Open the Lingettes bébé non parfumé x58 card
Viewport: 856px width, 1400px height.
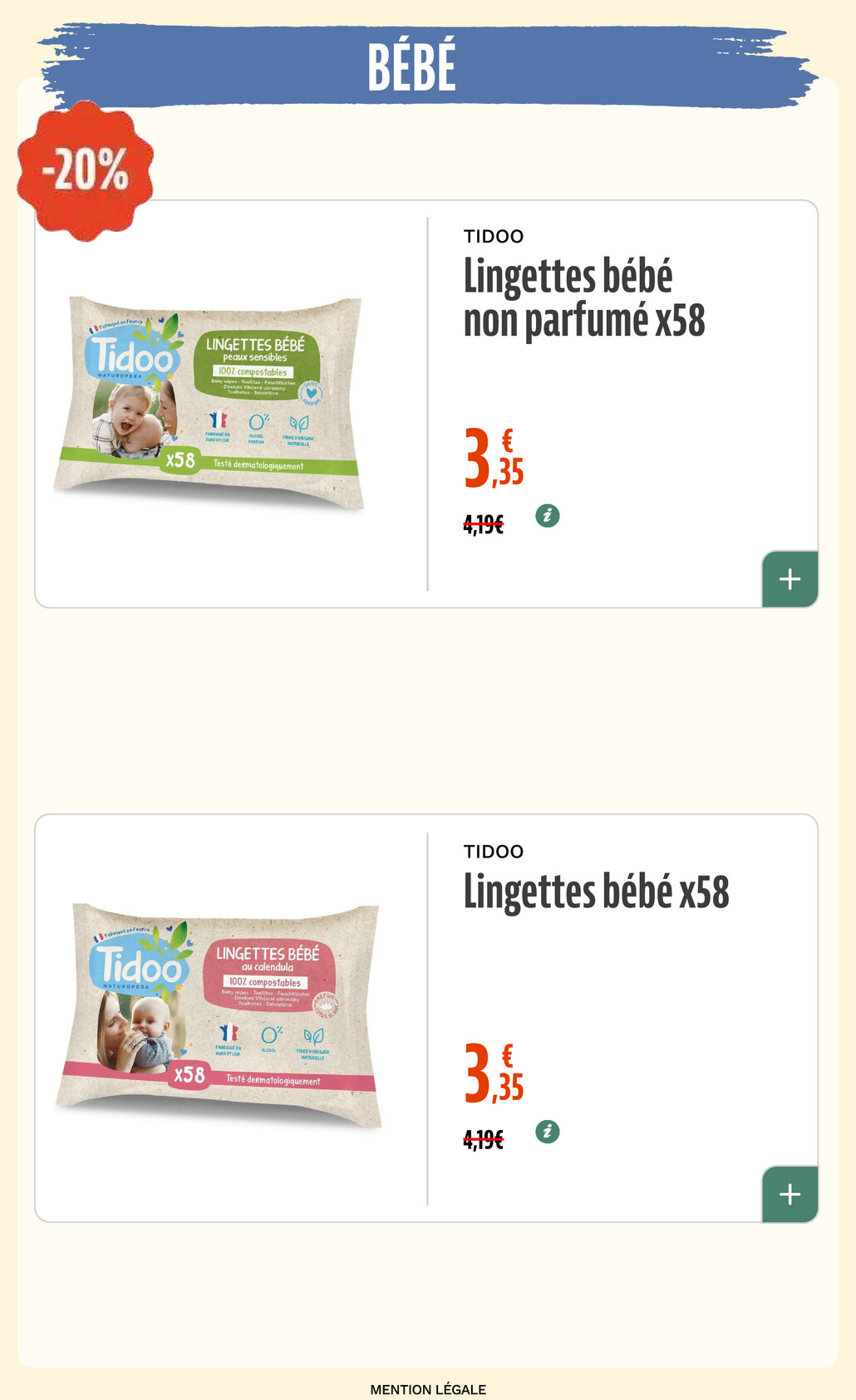(x=426, y=404)
